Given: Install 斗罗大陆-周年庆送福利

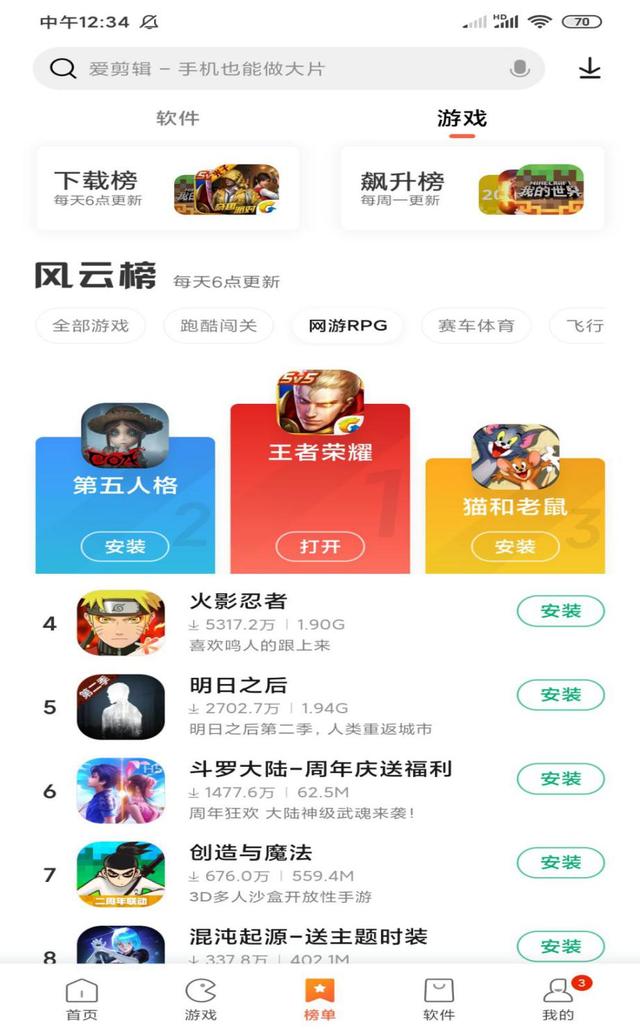Looking at the screenshot, I should pyautogui.click(x=561, y=778).
